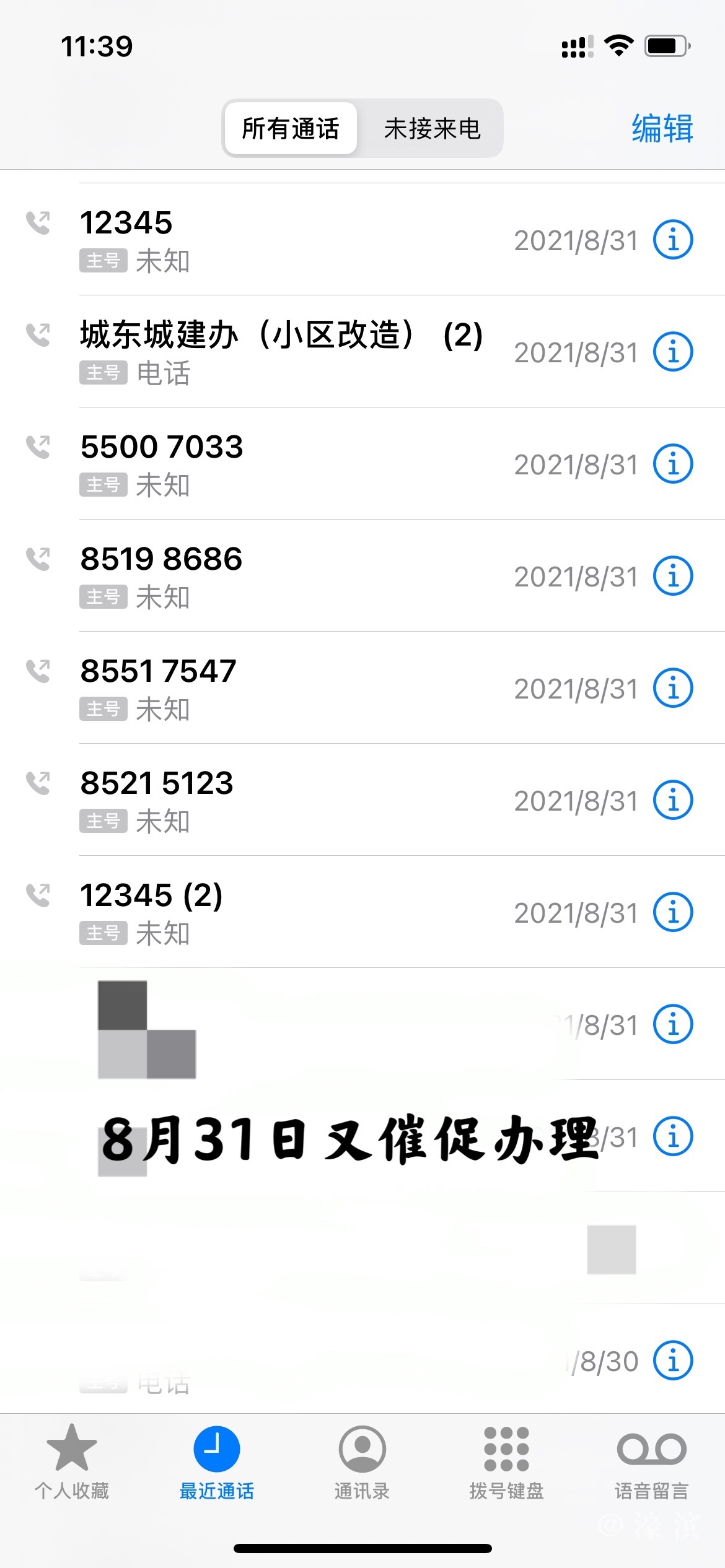Screen dimensions: 725x1568
Task: Select the 最近通话 recents tab
Action: [x=217, y=1461]
